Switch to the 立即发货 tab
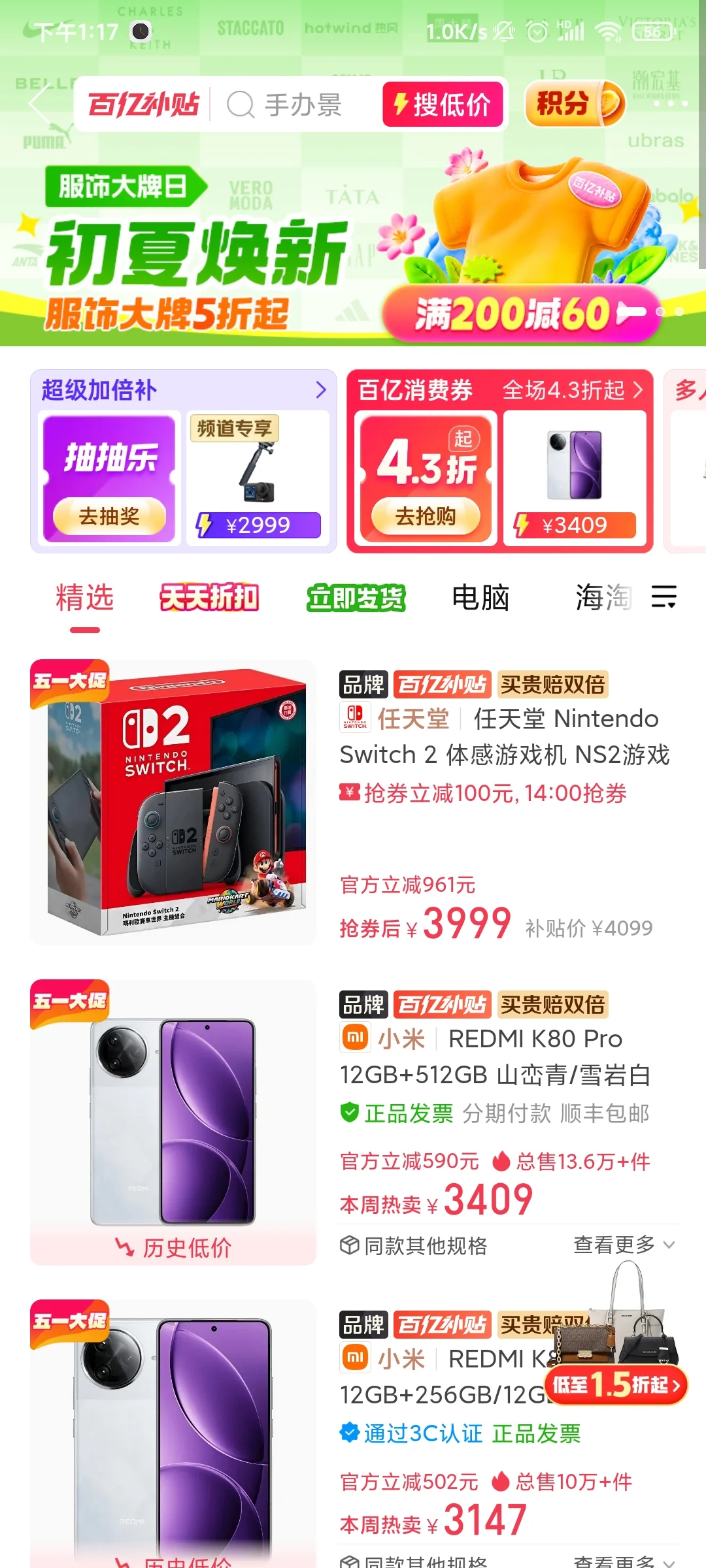This screenshot has width=706, height=1568. click(x=356, y=598)
